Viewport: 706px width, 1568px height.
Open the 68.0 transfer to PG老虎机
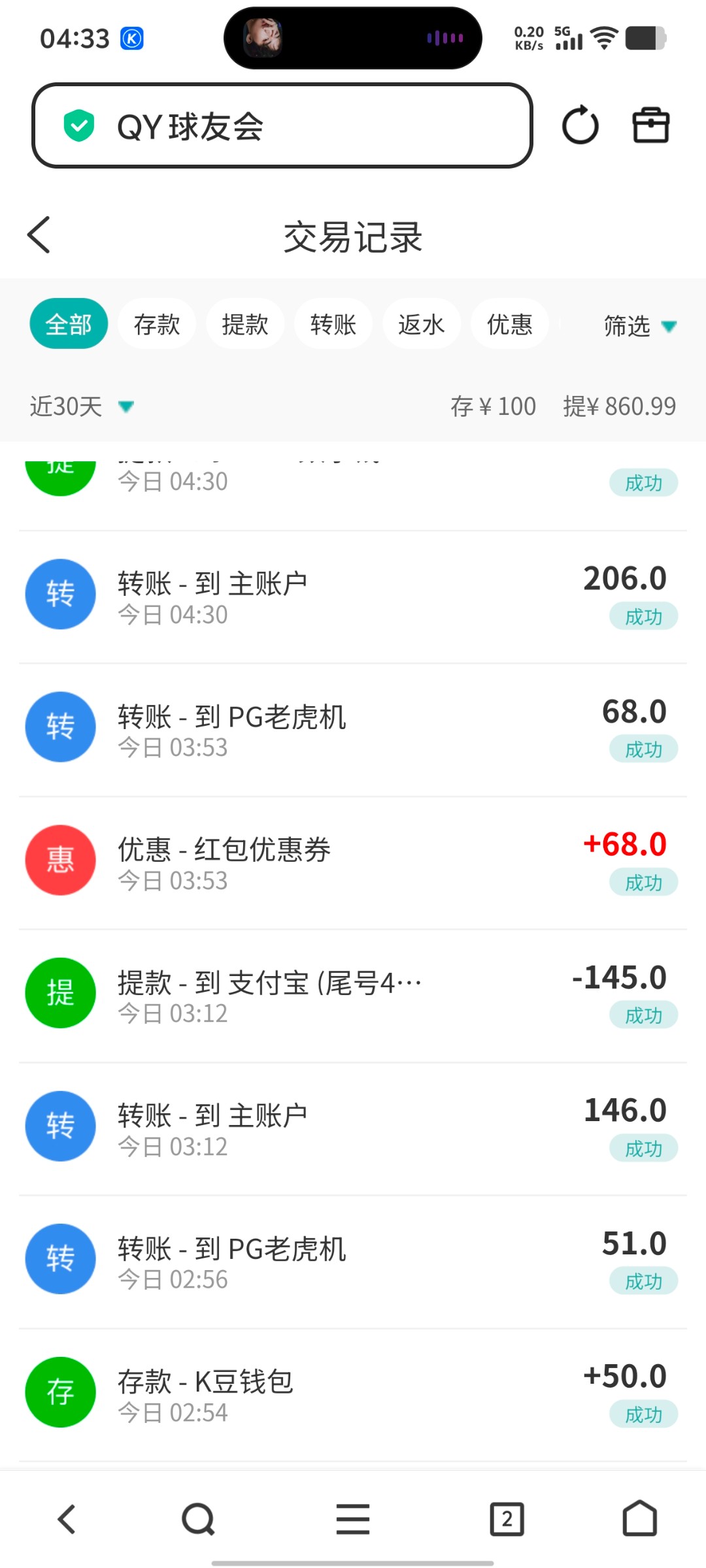(x=353, y=729)
